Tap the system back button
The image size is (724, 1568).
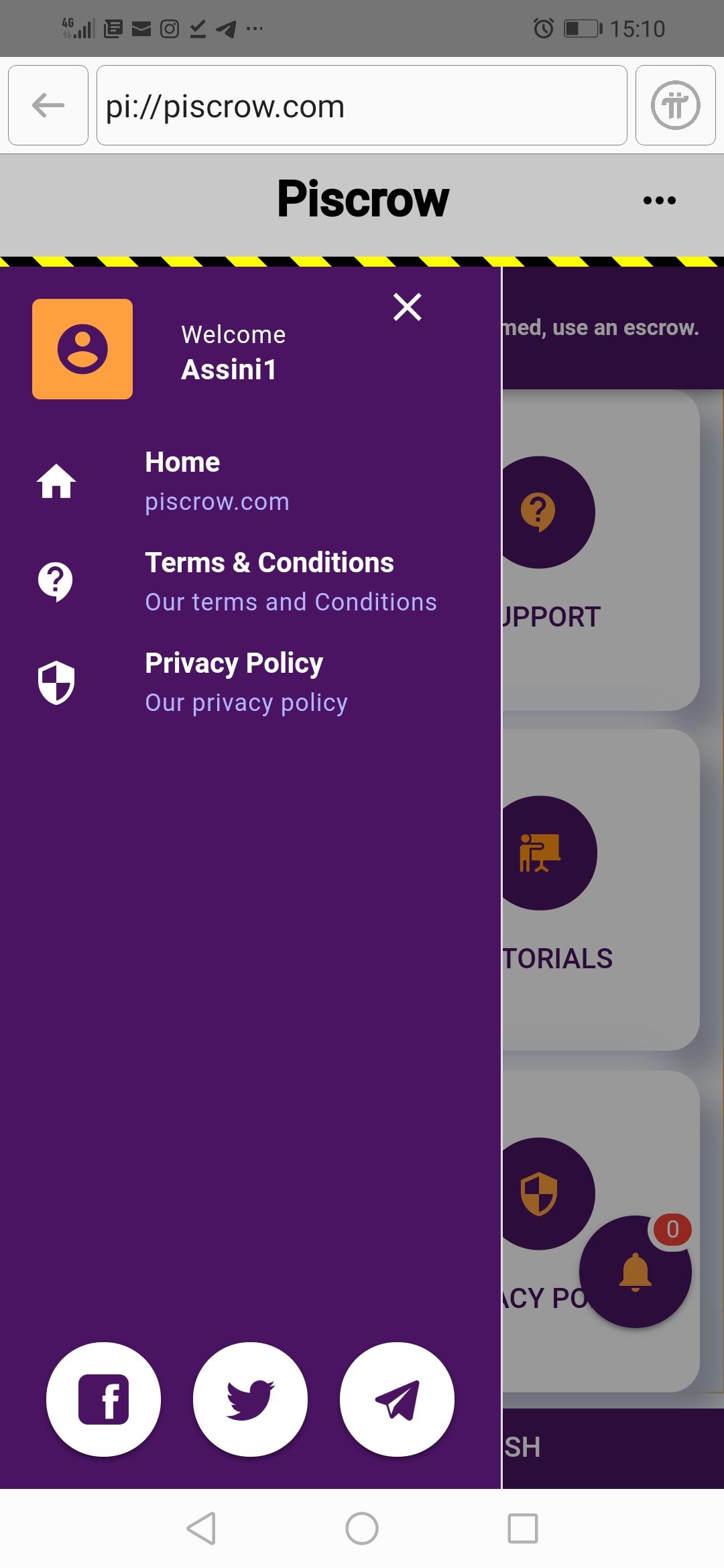201,1528
